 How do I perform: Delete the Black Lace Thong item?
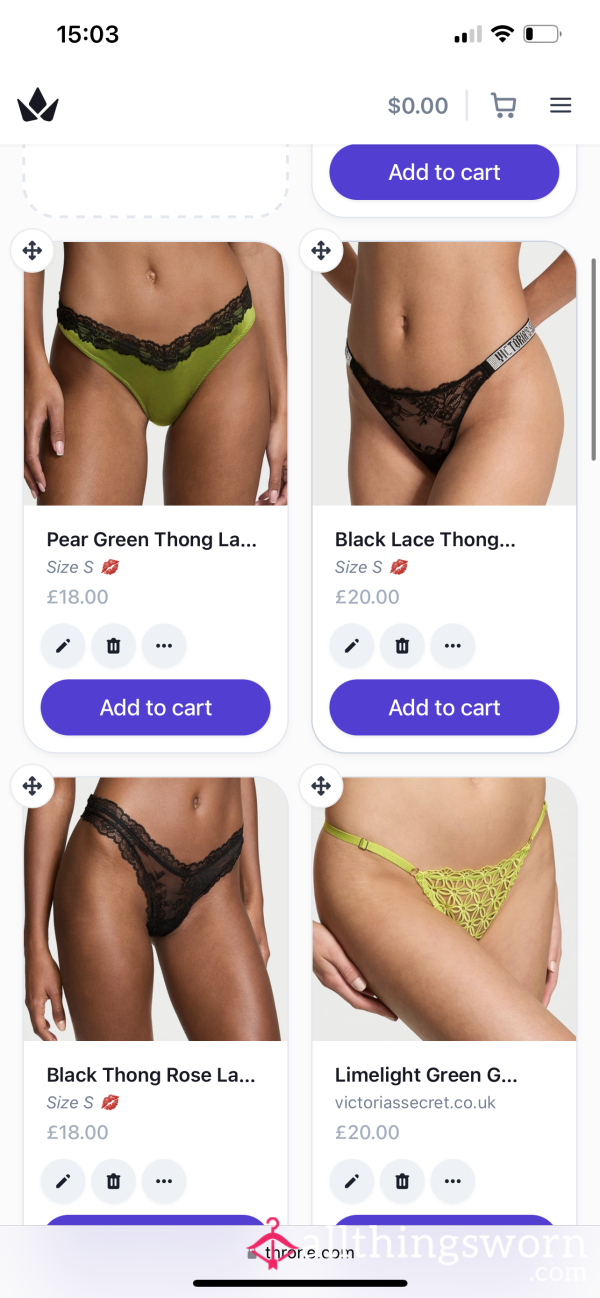click(x=402, y=646)
